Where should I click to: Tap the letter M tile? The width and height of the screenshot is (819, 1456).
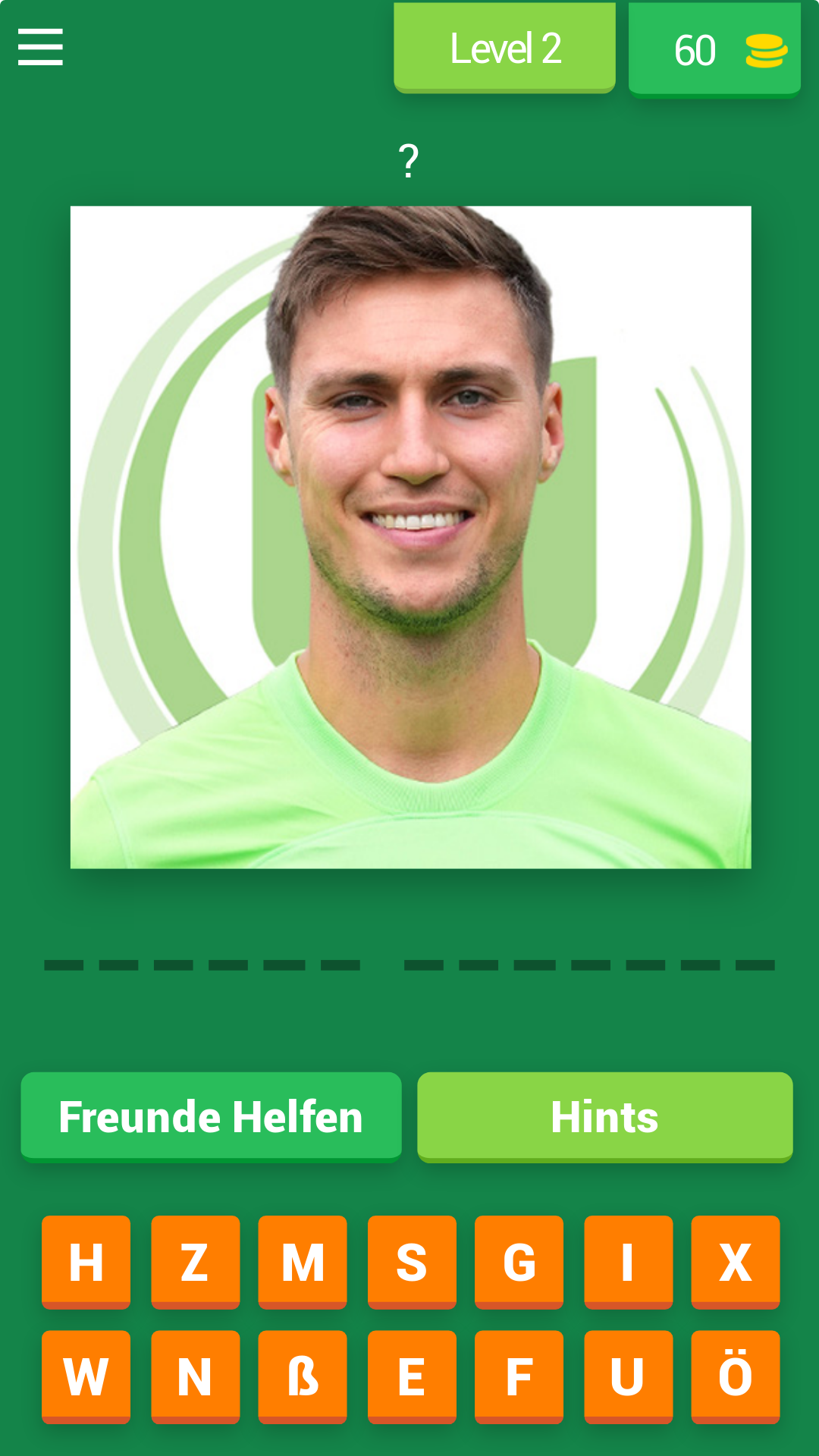point(303,1262)
